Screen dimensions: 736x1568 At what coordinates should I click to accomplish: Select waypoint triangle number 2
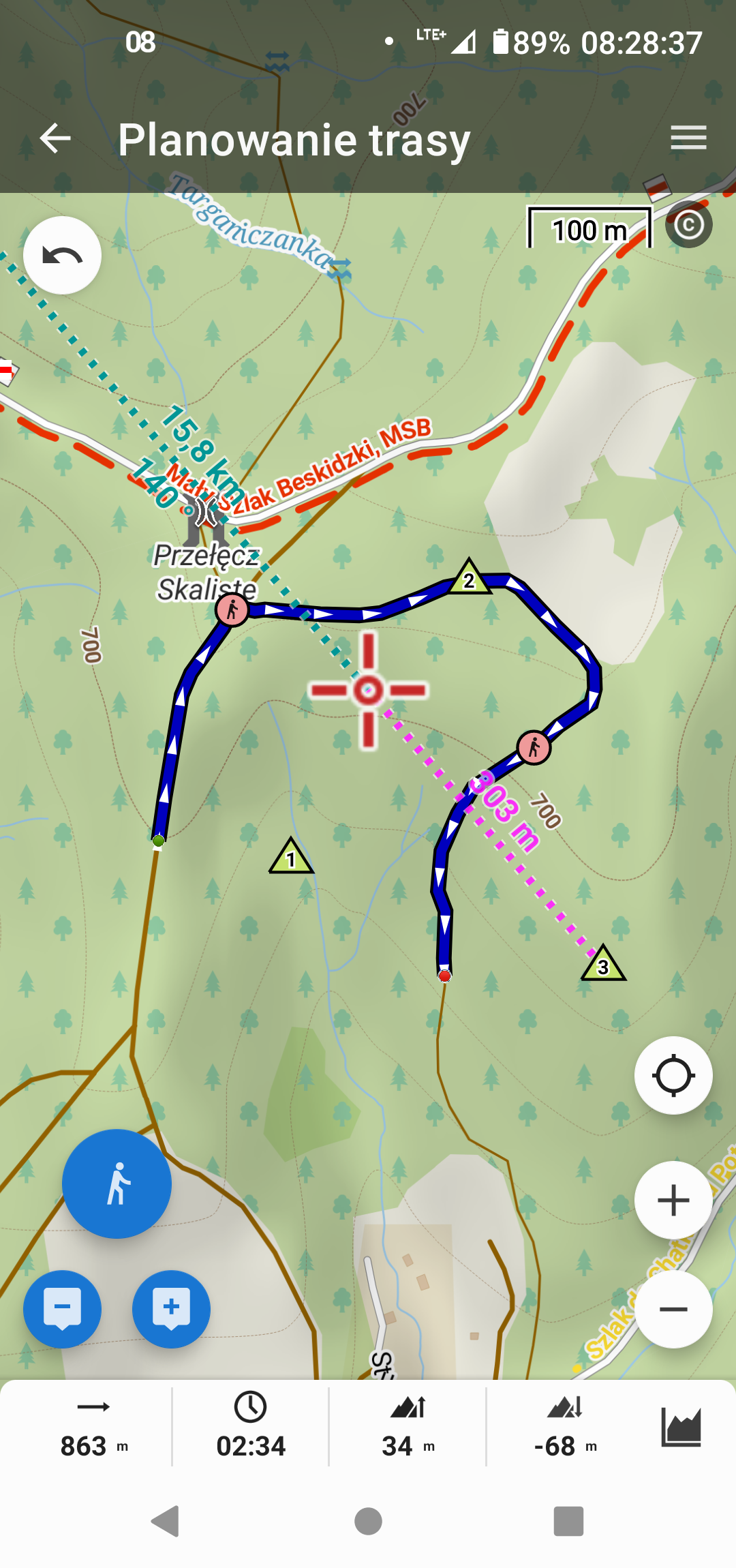tap(469, 579)
